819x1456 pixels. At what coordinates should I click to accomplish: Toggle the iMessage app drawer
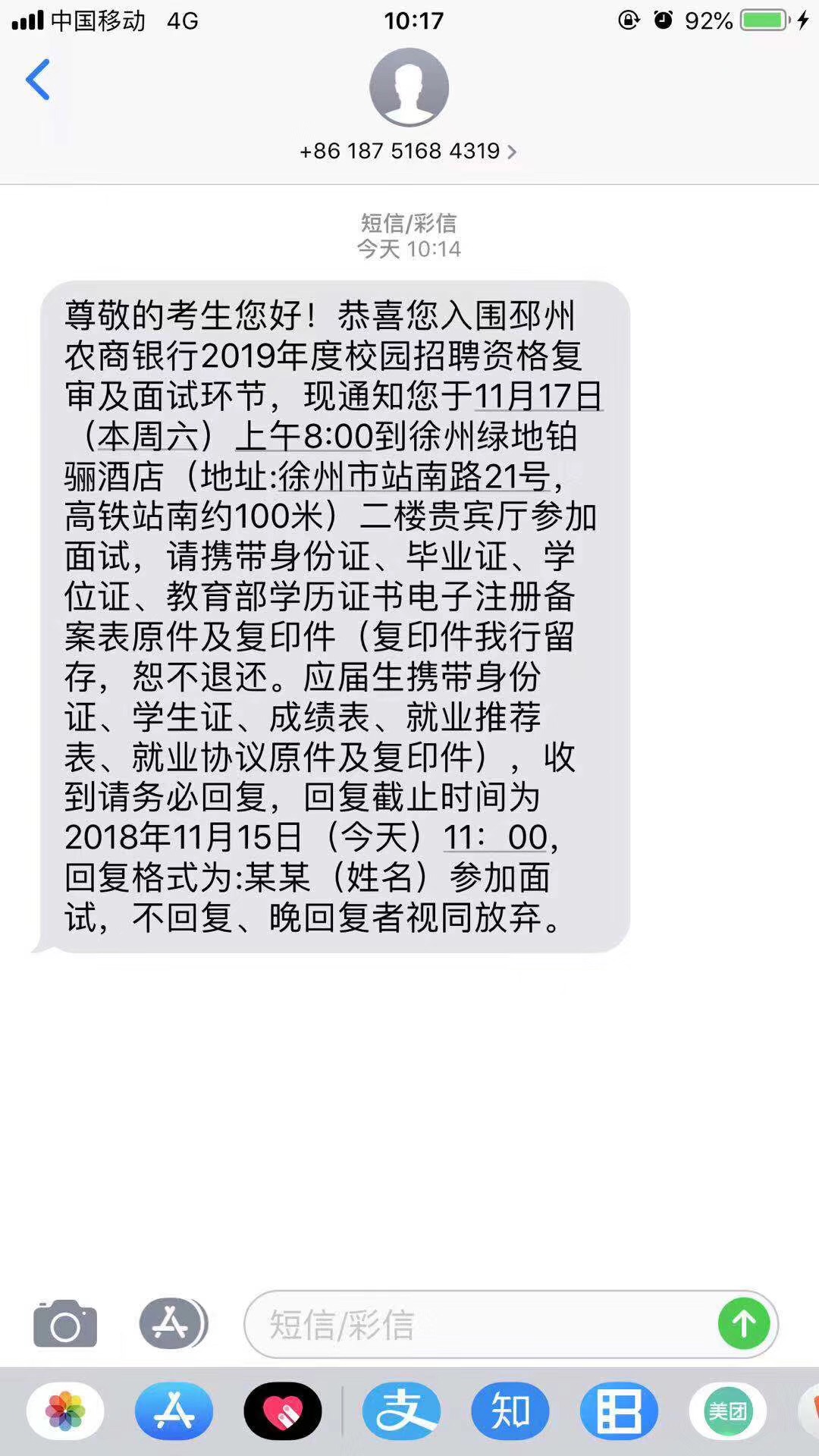click(x=172, y=1324)
